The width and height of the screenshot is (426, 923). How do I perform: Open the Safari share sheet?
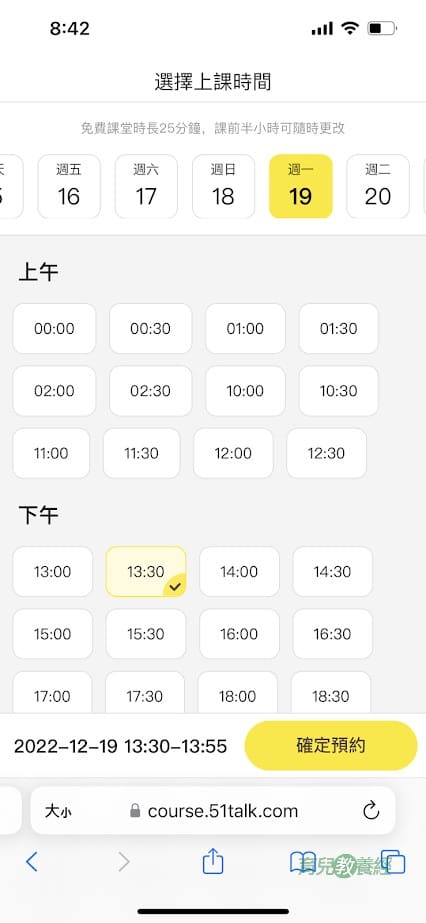213,862
